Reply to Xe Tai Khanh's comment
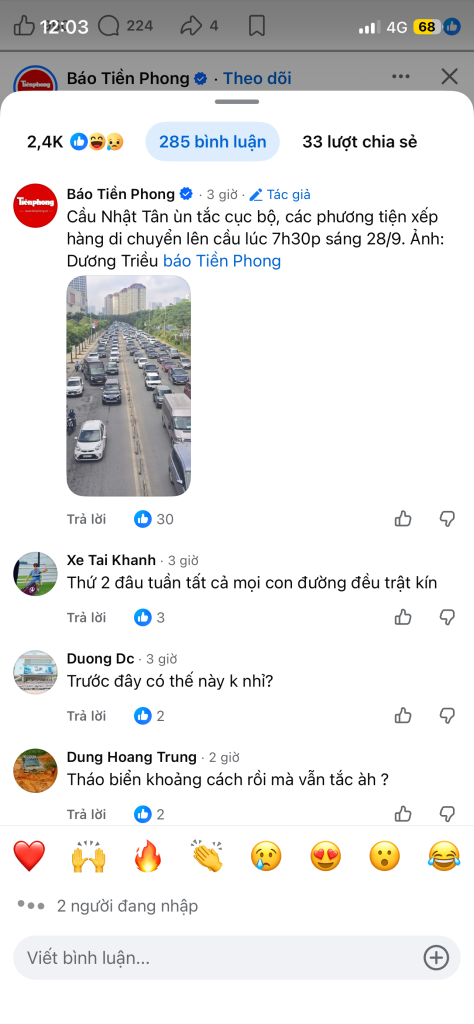 pos(86,617)
